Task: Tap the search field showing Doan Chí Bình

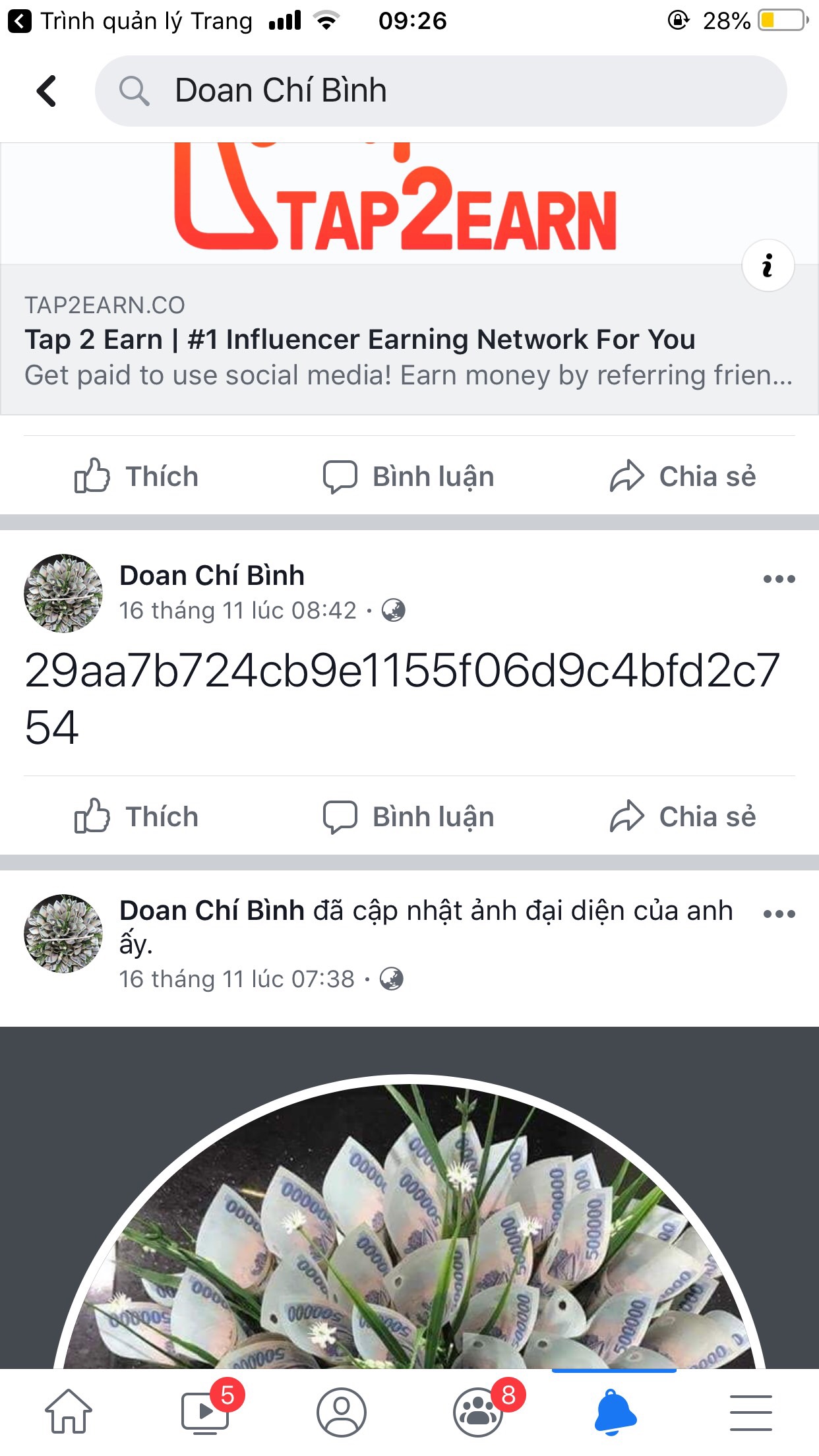Action: click(x=440, y=91)
